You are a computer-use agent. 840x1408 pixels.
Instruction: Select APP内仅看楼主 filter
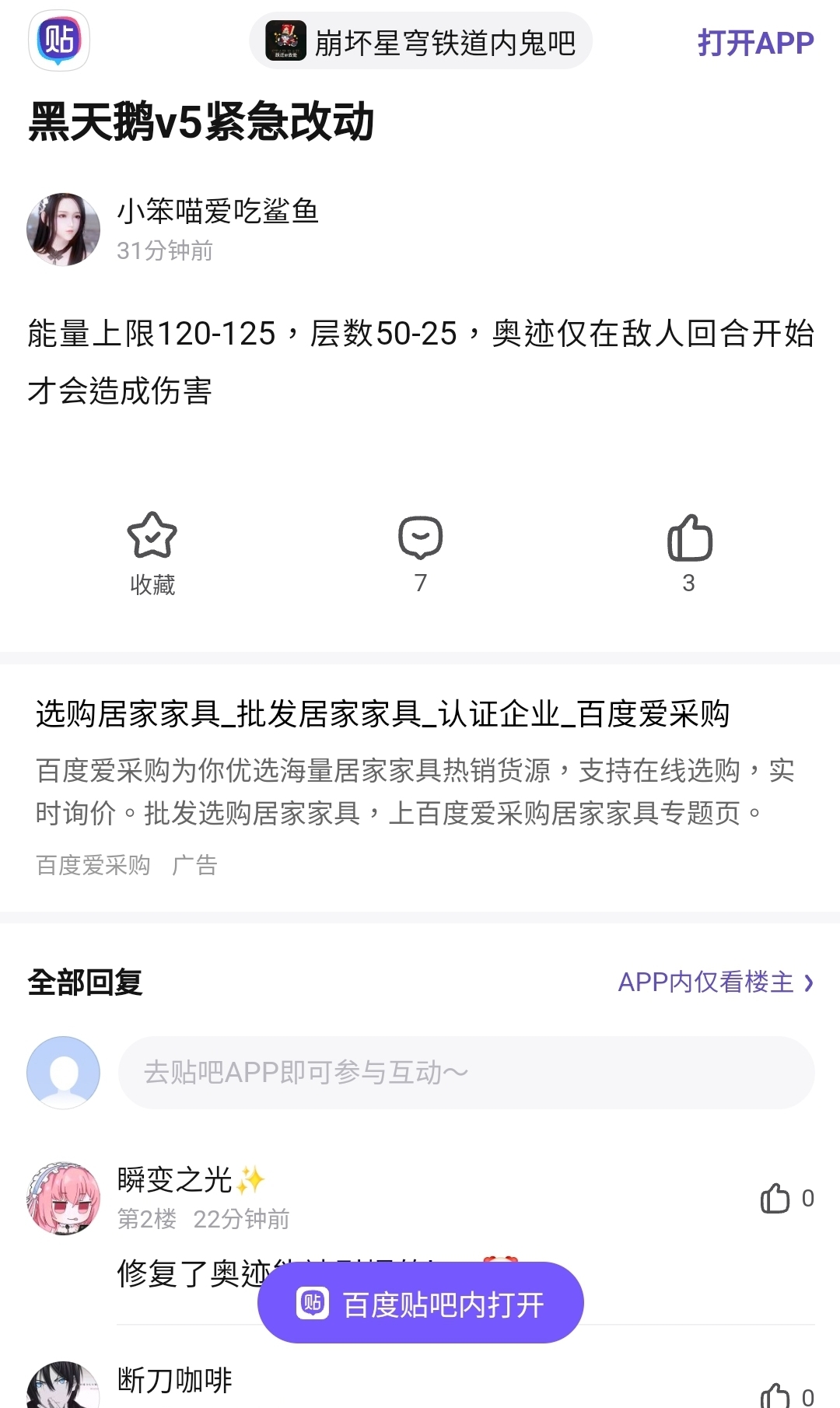(x=716, y=982)
